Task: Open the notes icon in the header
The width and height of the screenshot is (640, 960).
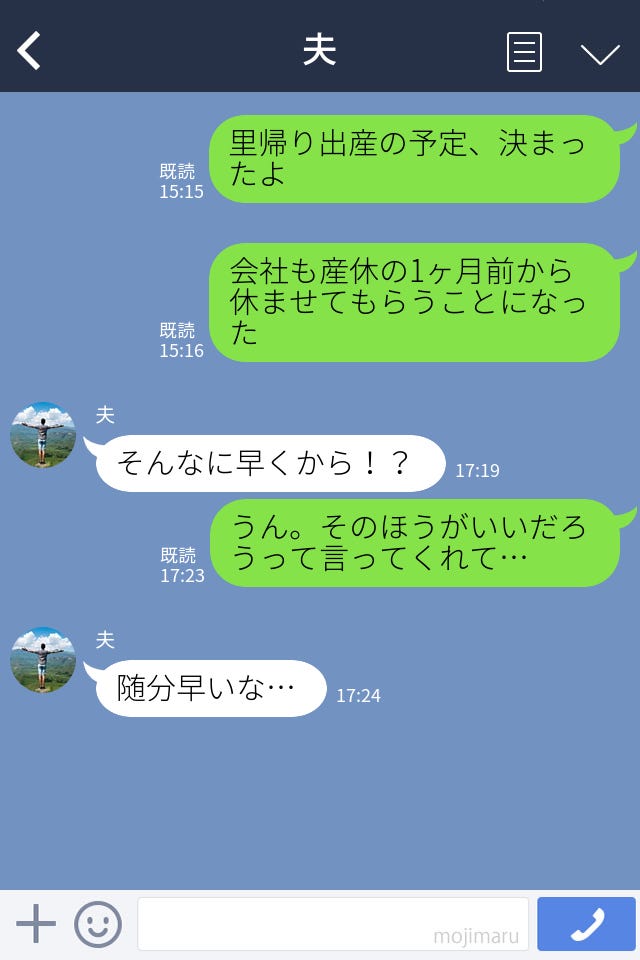Action: click(524, 52)
